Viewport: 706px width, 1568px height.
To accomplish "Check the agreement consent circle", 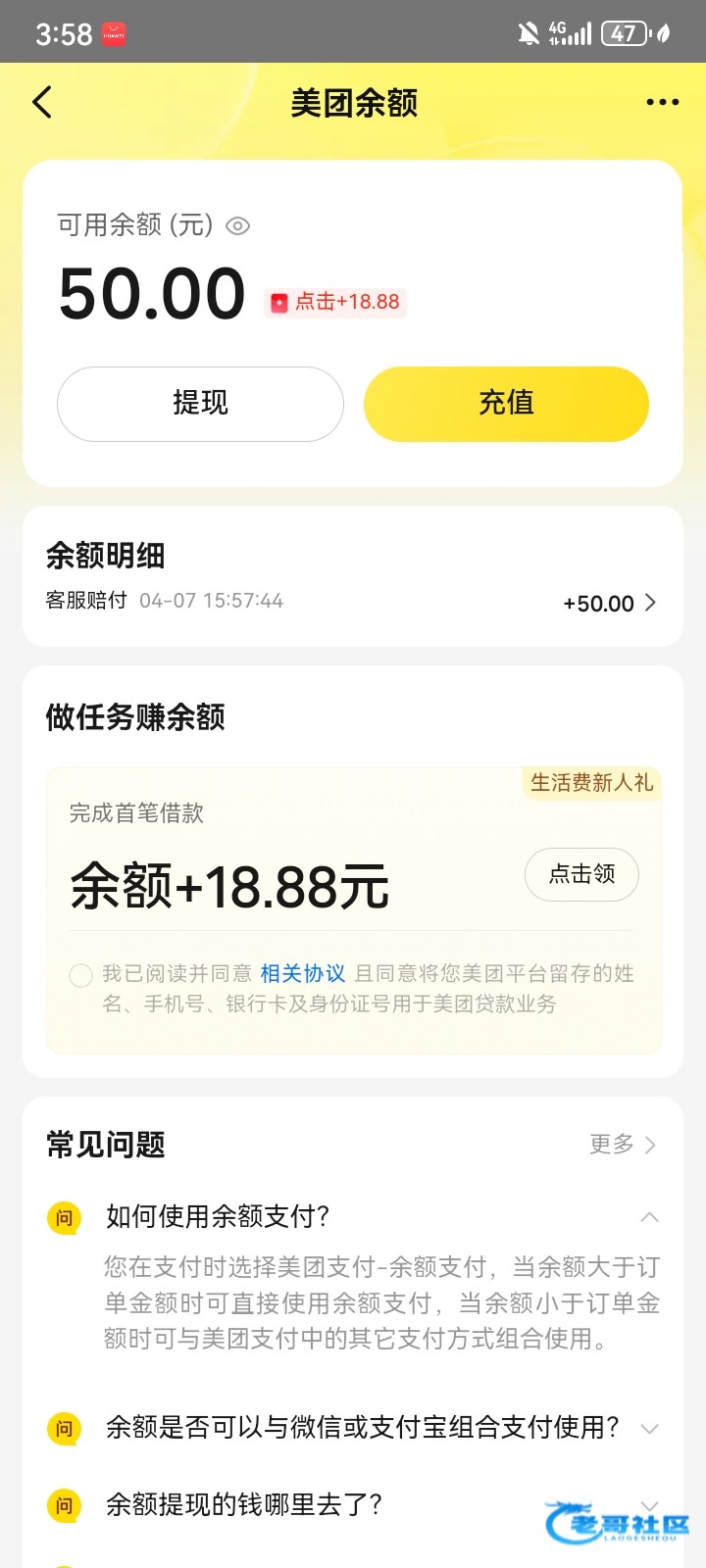I will click(81, 975).
